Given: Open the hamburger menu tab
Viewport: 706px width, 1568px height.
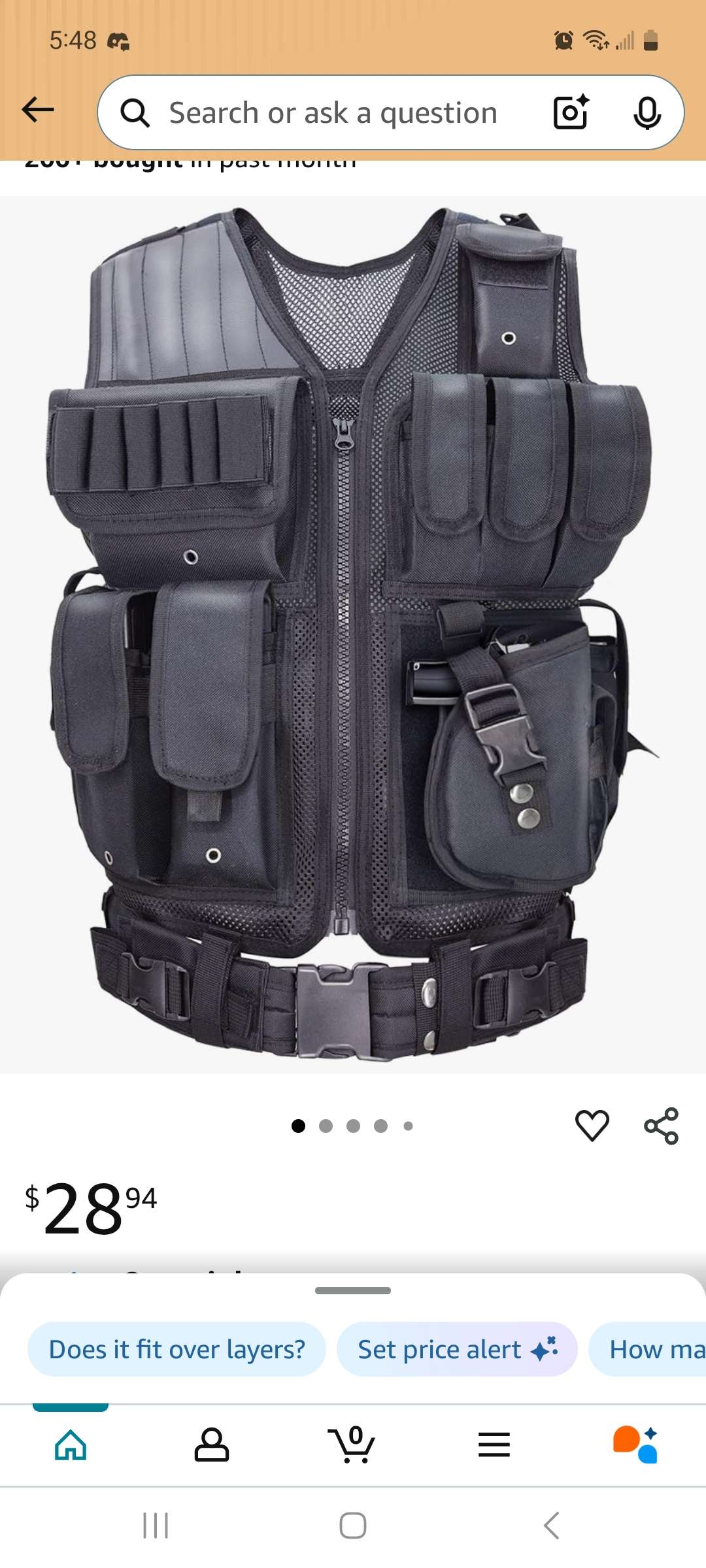Looking at the screenshot, I should (494, 1444).
